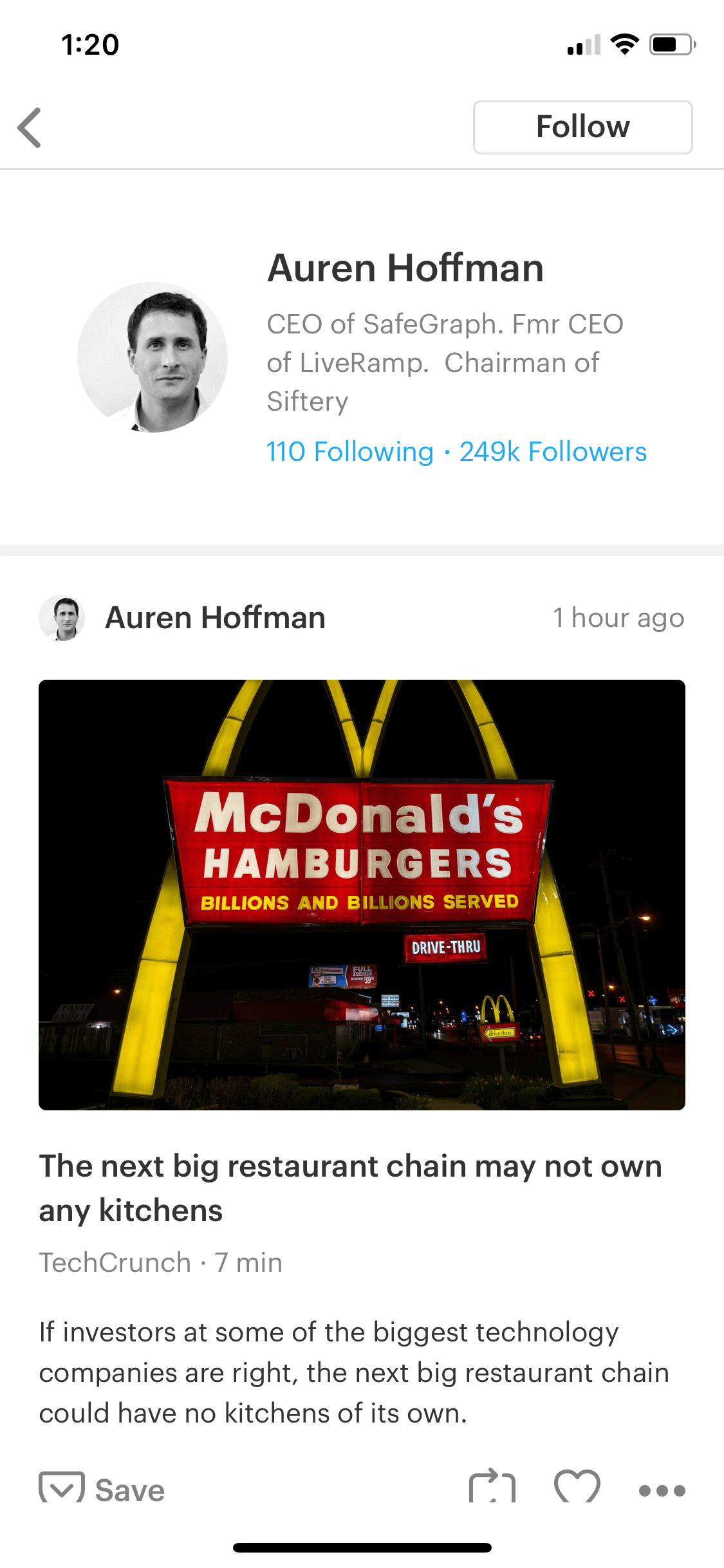Screen dimensions: 724x1568
Task: Open the 110 Following list
Action: pos(350,451)
